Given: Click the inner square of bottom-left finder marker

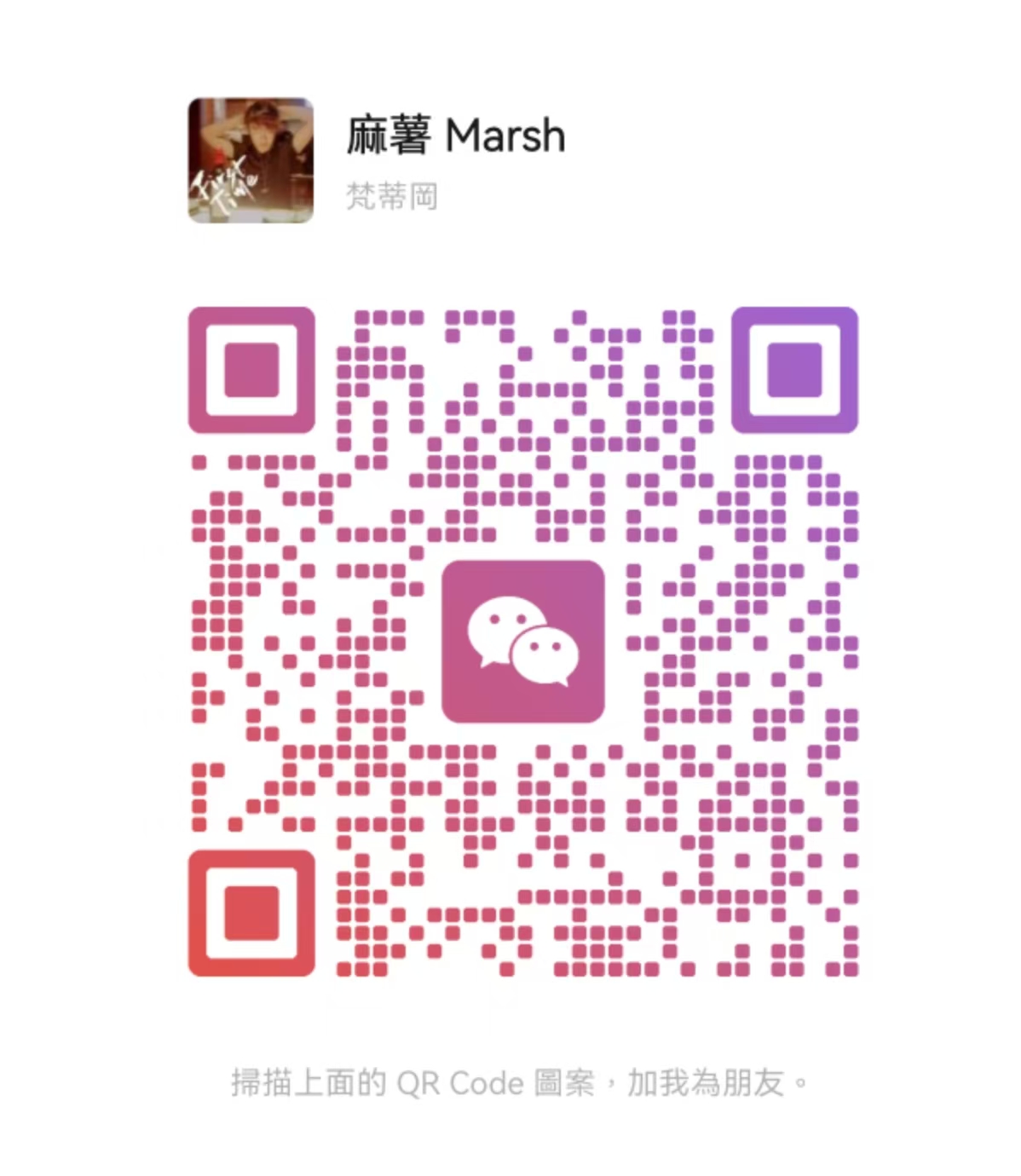Looking at the screenshot, I should coord(251,912).
